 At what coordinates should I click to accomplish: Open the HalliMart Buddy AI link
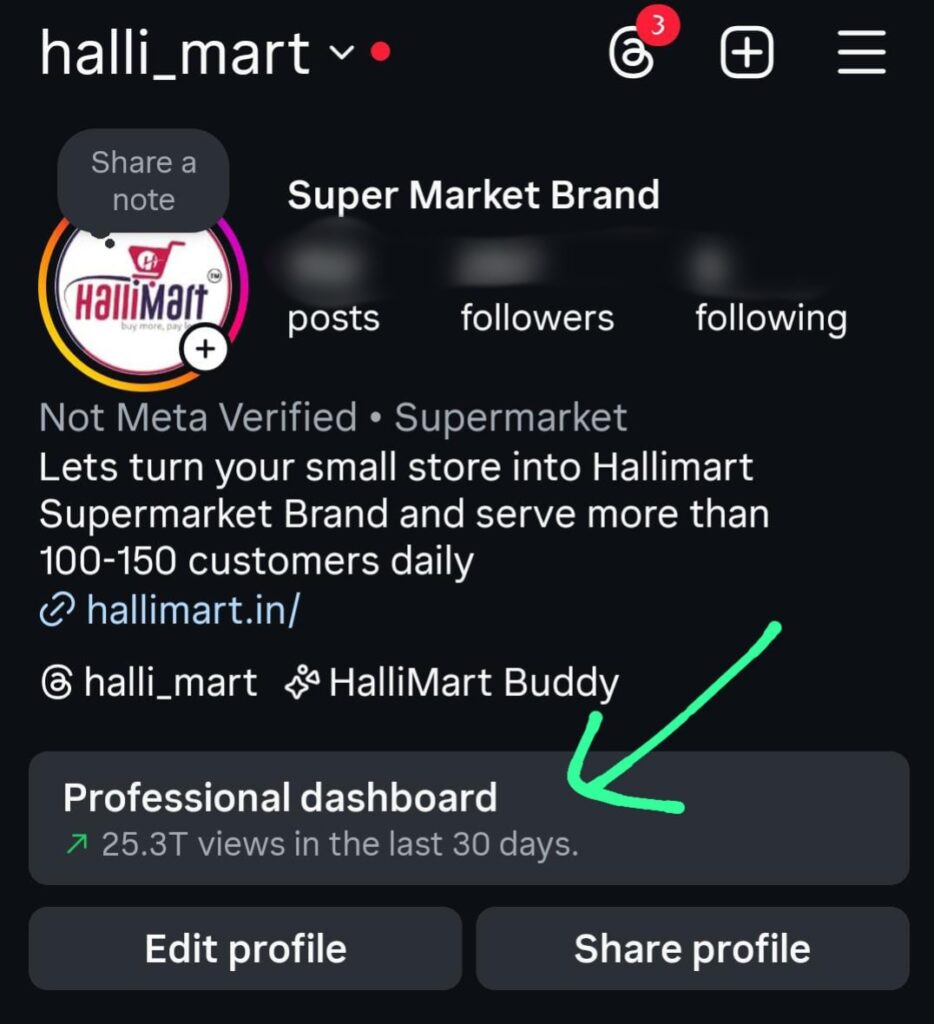click(453, 683)
